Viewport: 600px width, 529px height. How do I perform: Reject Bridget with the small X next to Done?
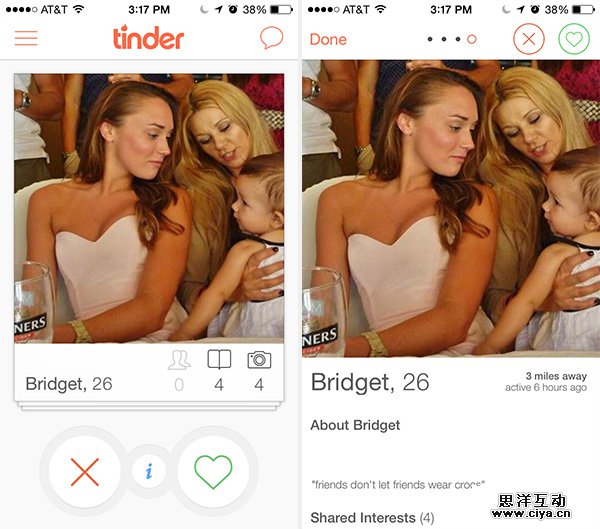(x=529, y=39)
